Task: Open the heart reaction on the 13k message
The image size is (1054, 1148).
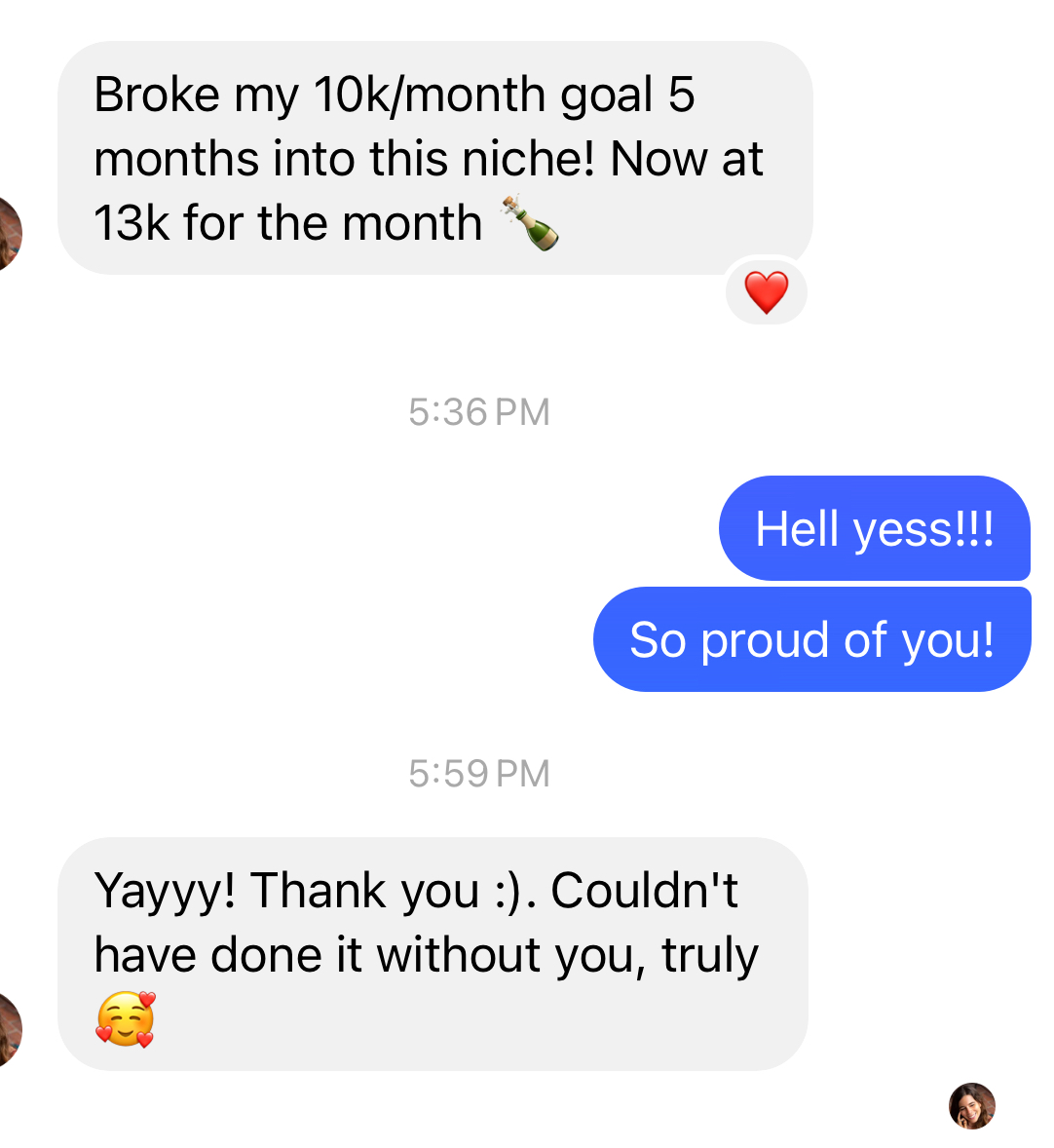Action: (x=766, y=292)
